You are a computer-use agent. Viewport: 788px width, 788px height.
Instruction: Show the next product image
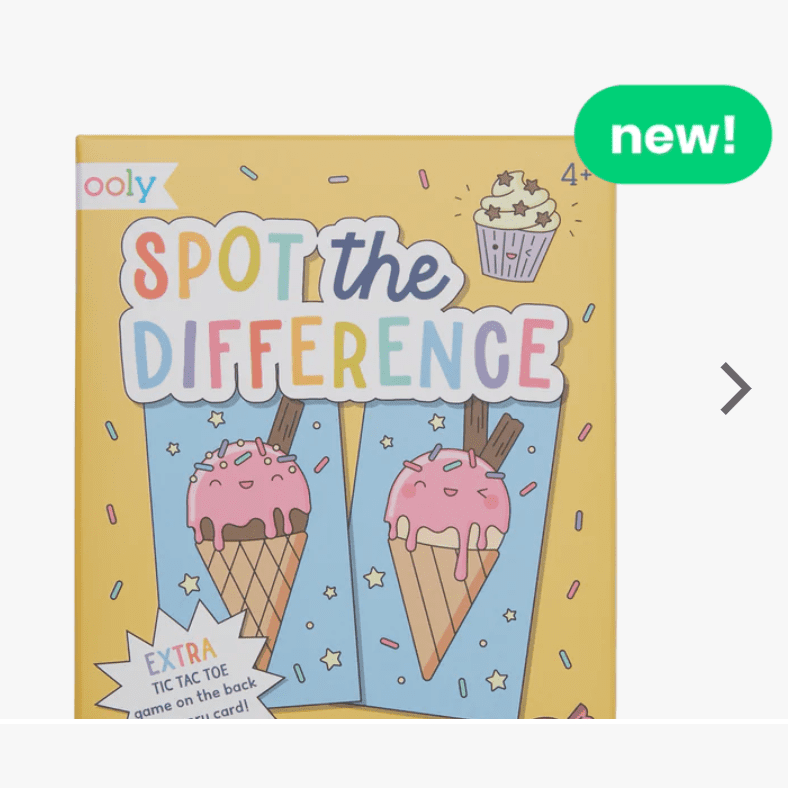pos(735,389)
